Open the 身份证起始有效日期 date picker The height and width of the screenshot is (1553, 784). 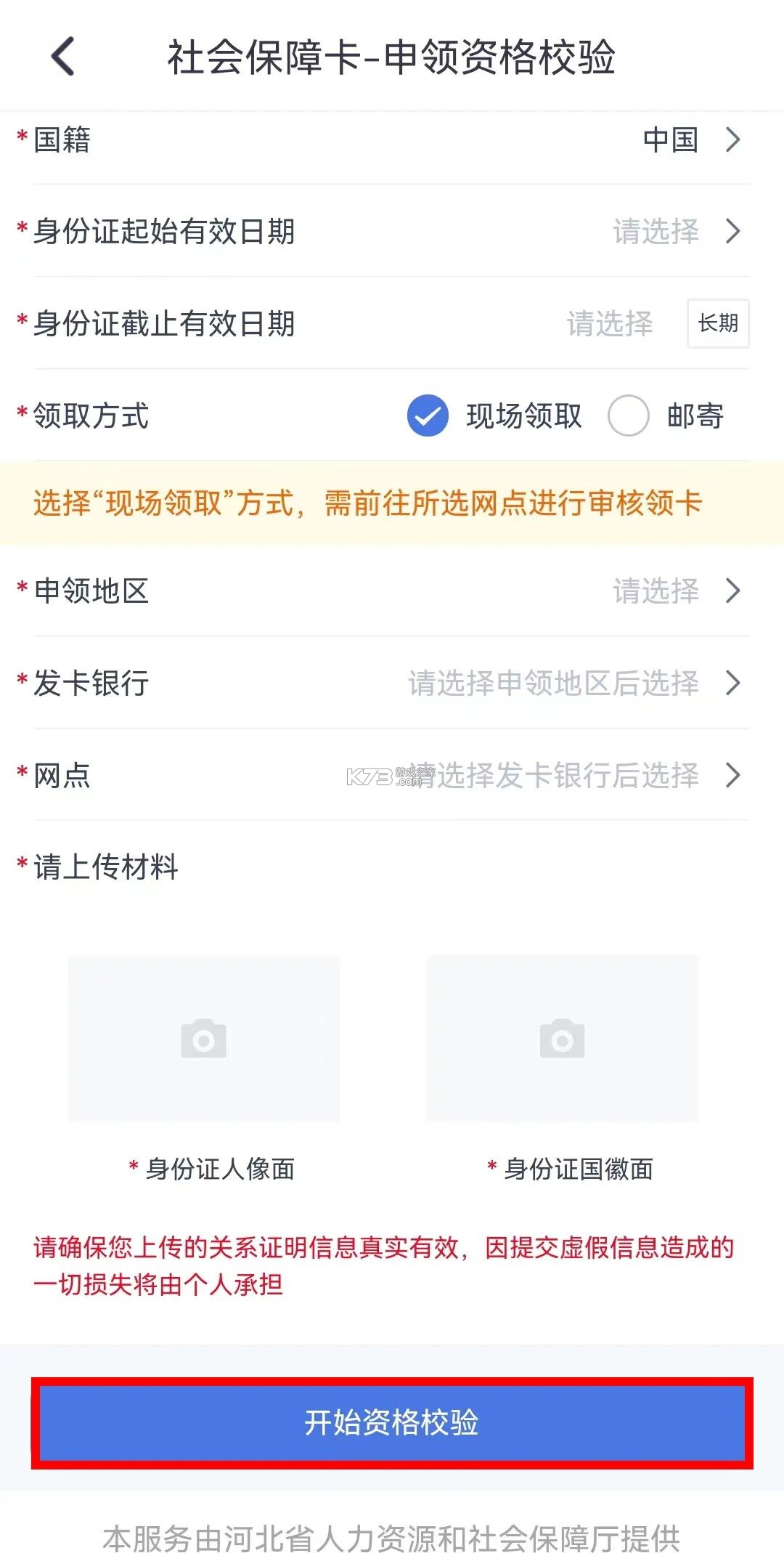pyautogui.click(x=656, y=232)
